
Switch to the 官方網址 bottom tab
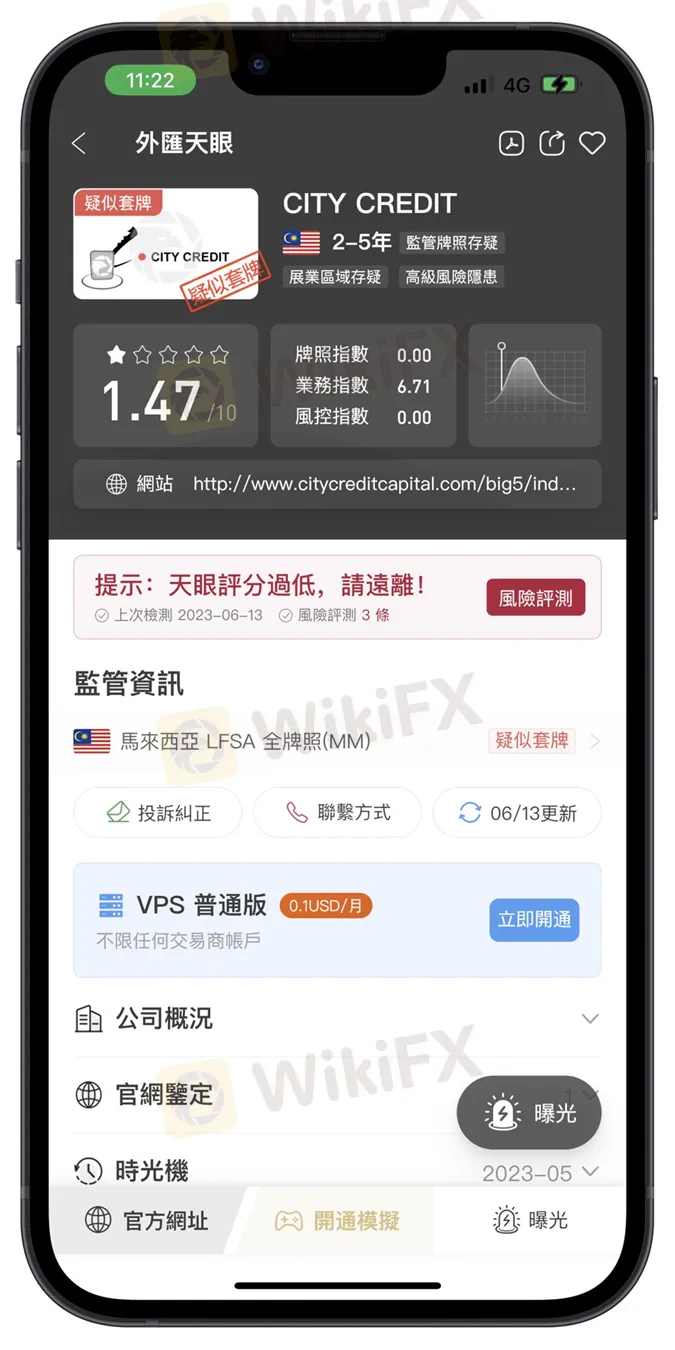pos(146,1221)
